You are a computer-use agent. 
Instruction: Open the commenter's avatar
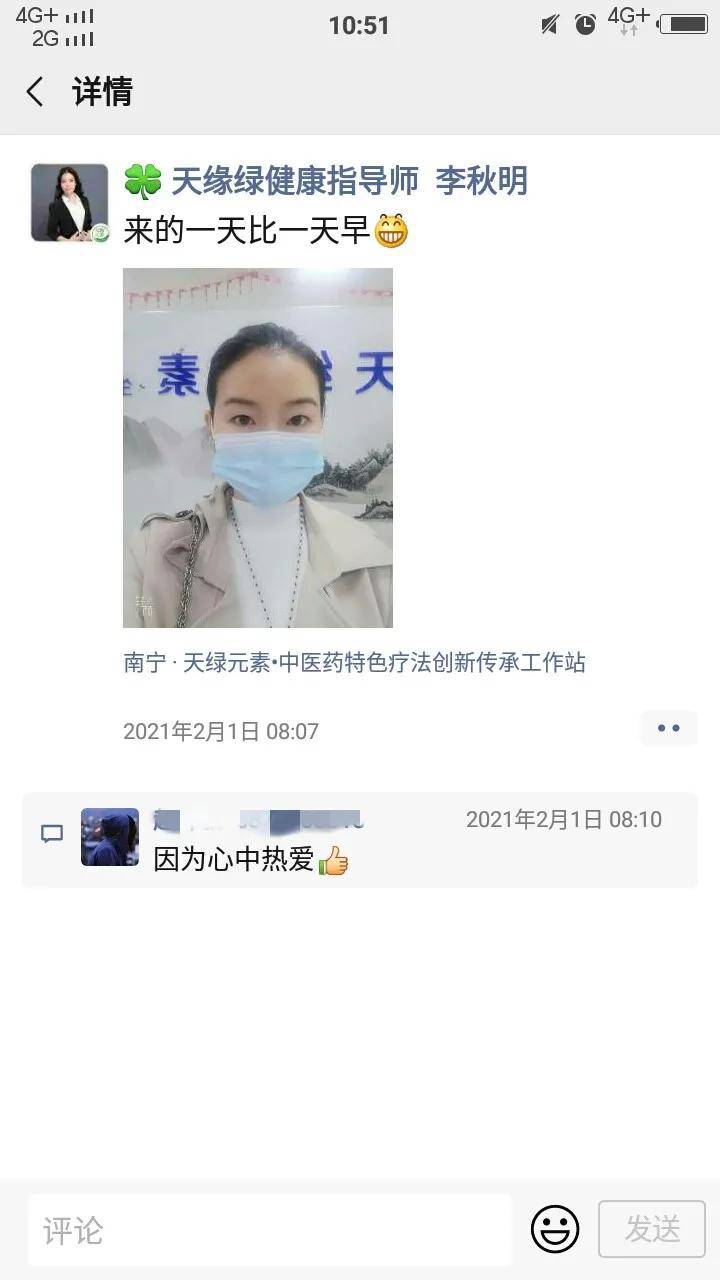click(109, 837)
